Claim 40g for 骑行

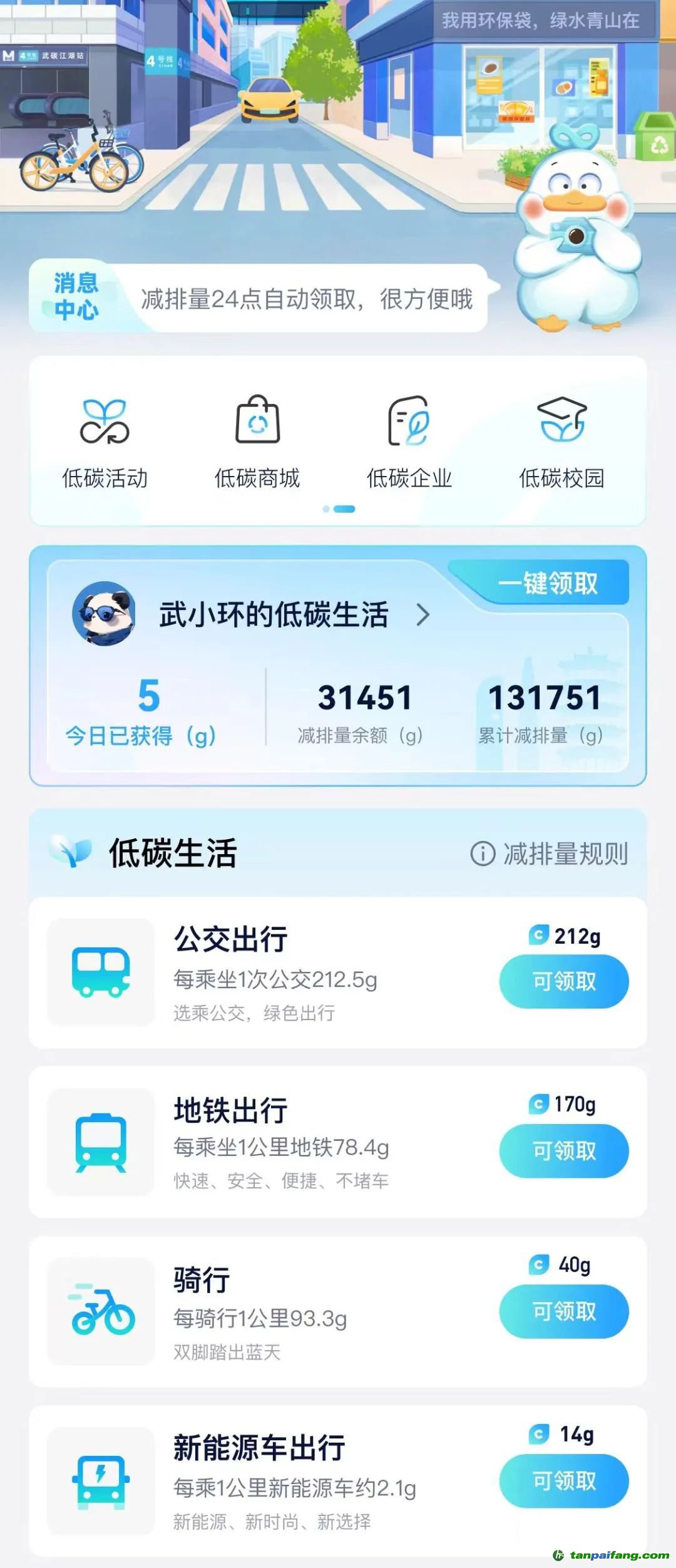coord(563,1311)
